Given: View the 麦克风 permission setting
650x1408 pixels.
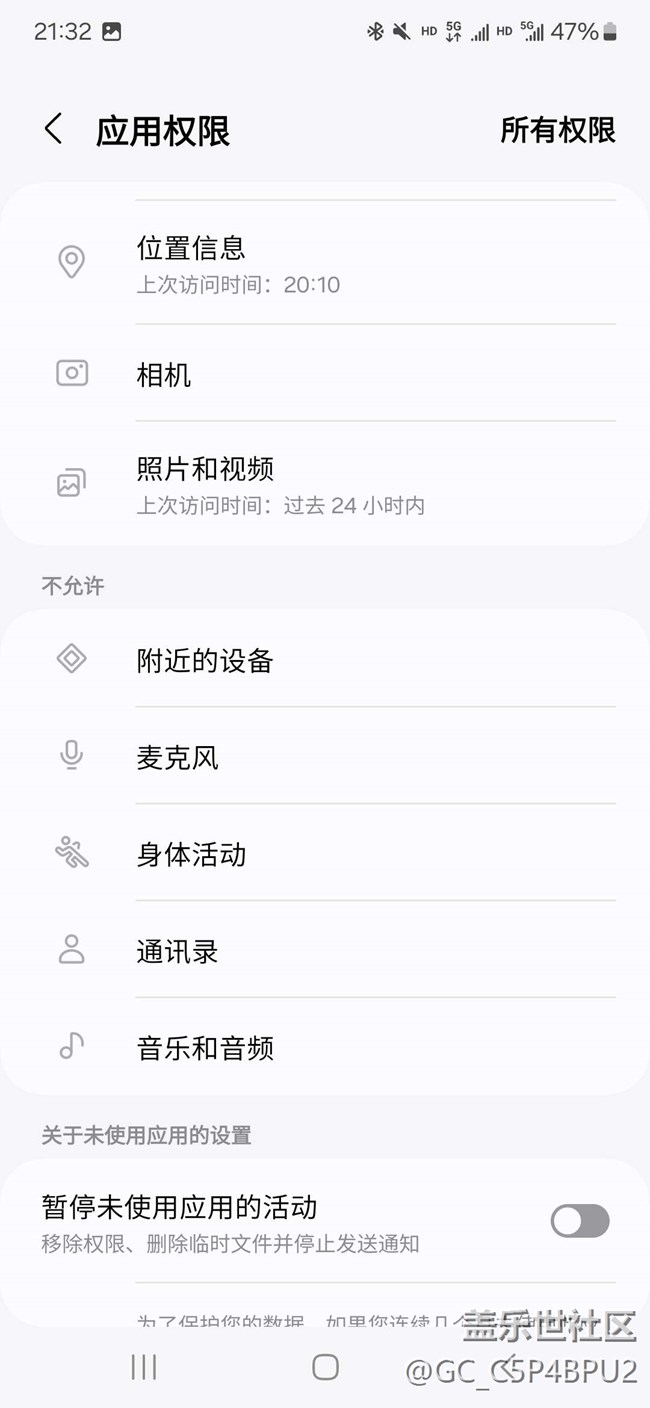Looking at the screenshot, I should (x=325, y=757).
